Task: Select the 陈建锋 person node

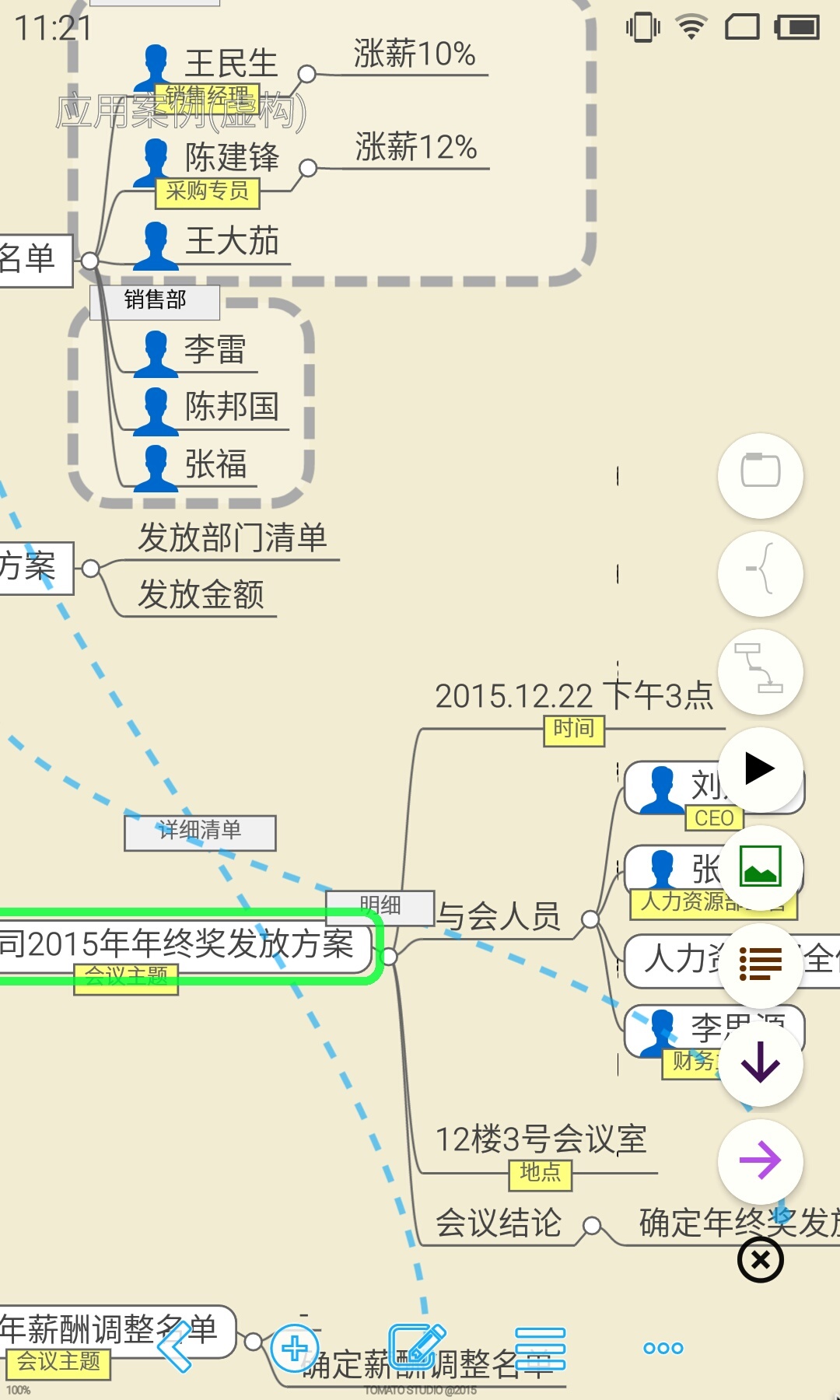Action: [231, 158]
